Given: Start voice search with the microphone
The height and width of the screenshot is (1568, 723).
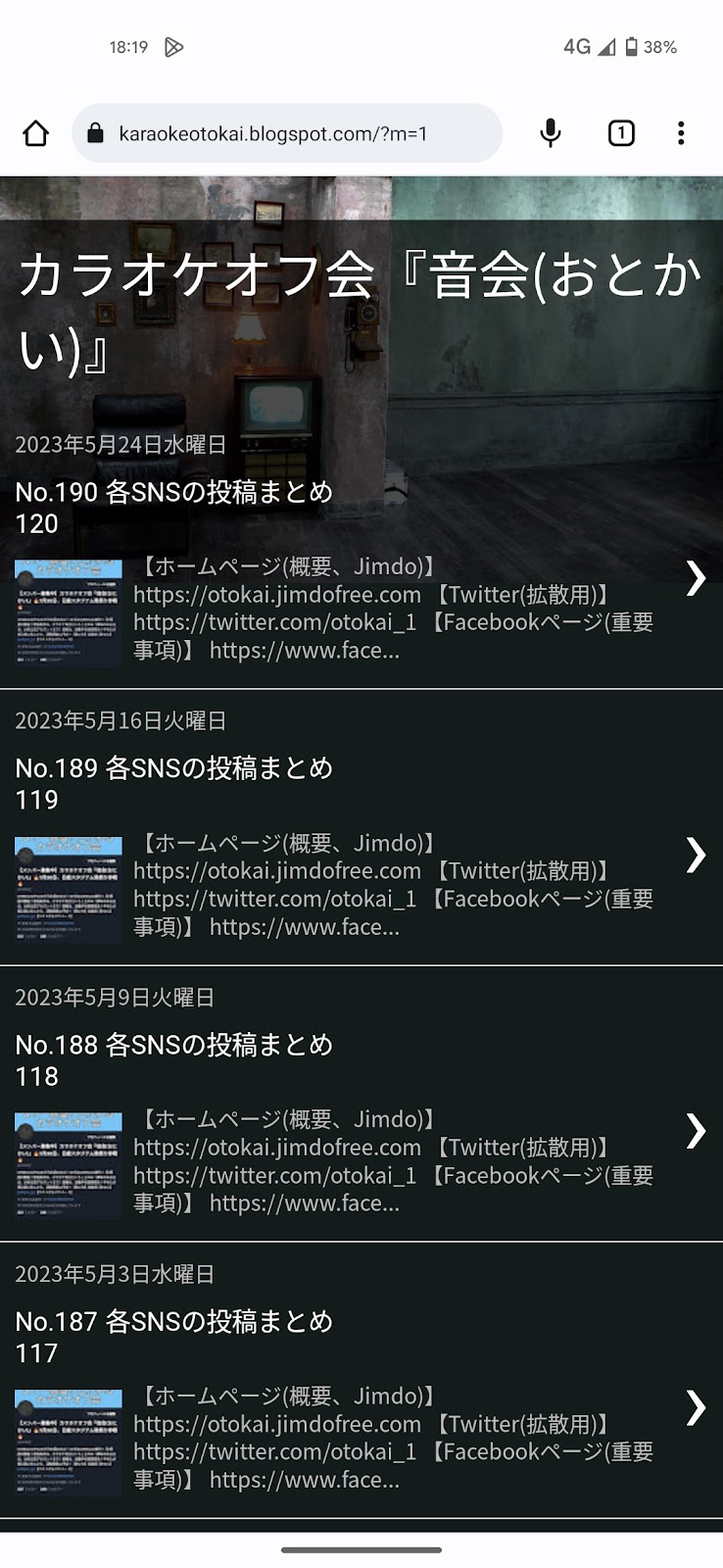Looking at the screenshot, I should tap(551, 133).
